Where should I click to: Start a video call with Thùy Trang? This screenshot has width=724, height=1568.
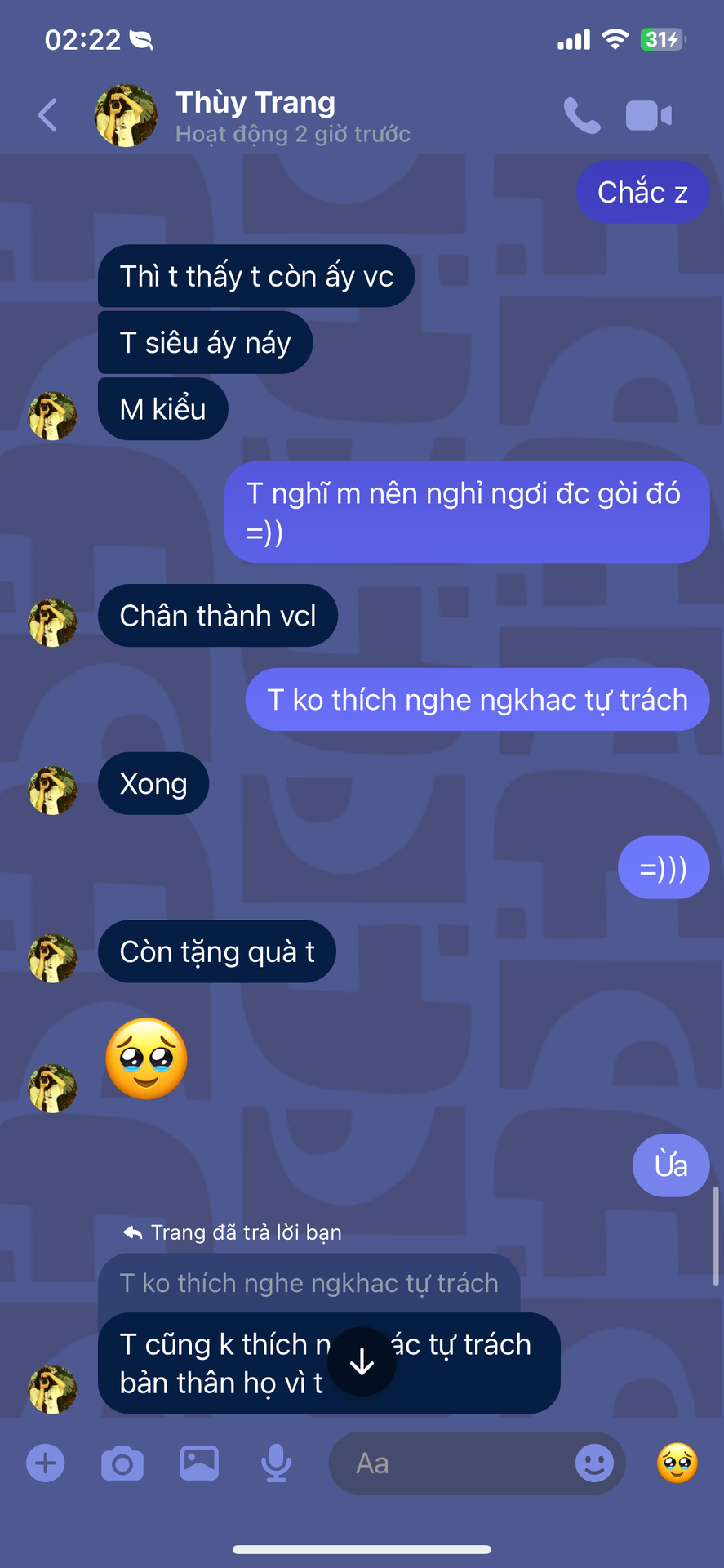pos(649,115)
